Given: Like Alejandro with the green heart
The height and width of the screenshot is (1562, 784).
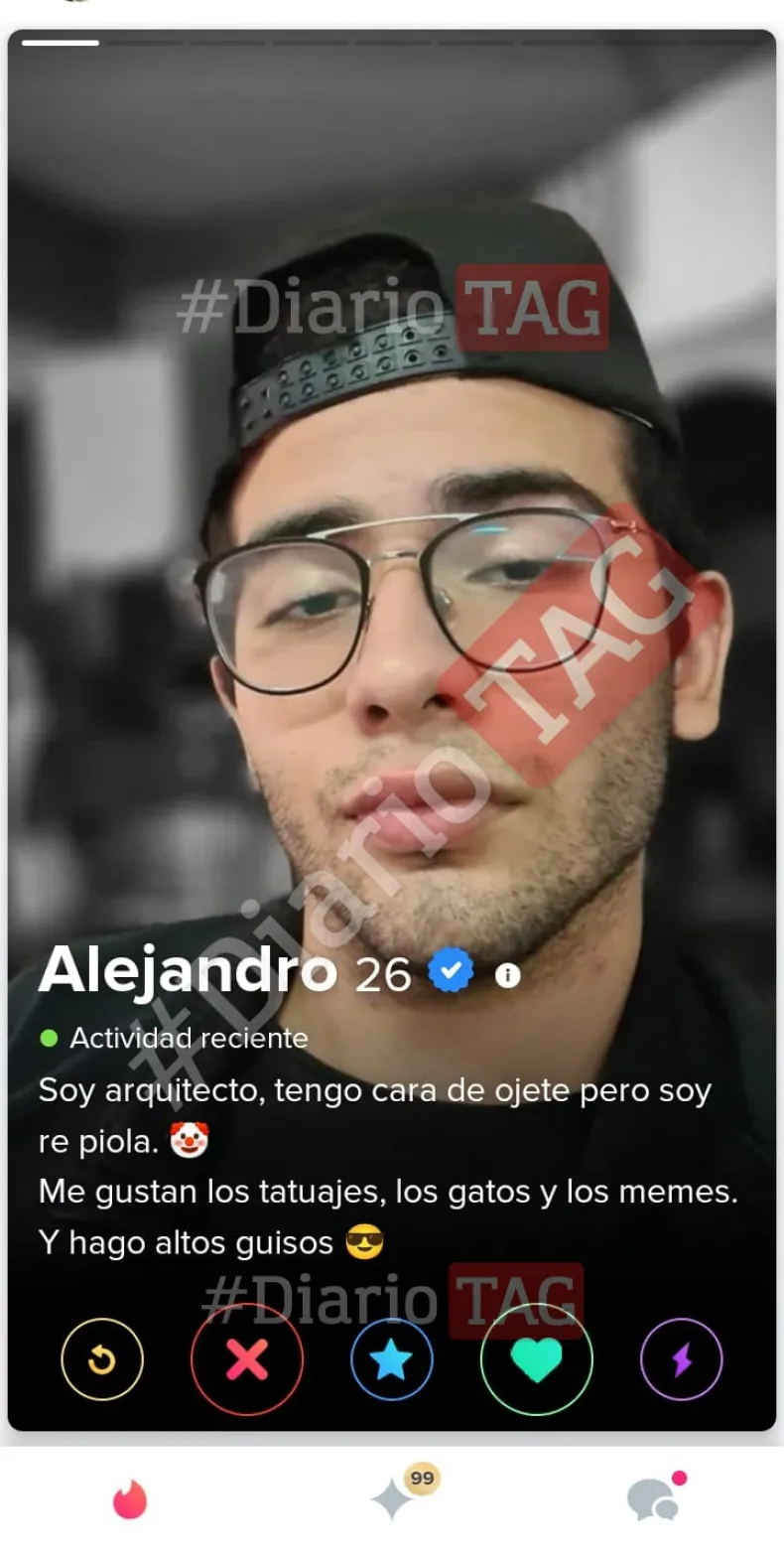Looking at the screenshot, I should tap(536, 1359).
